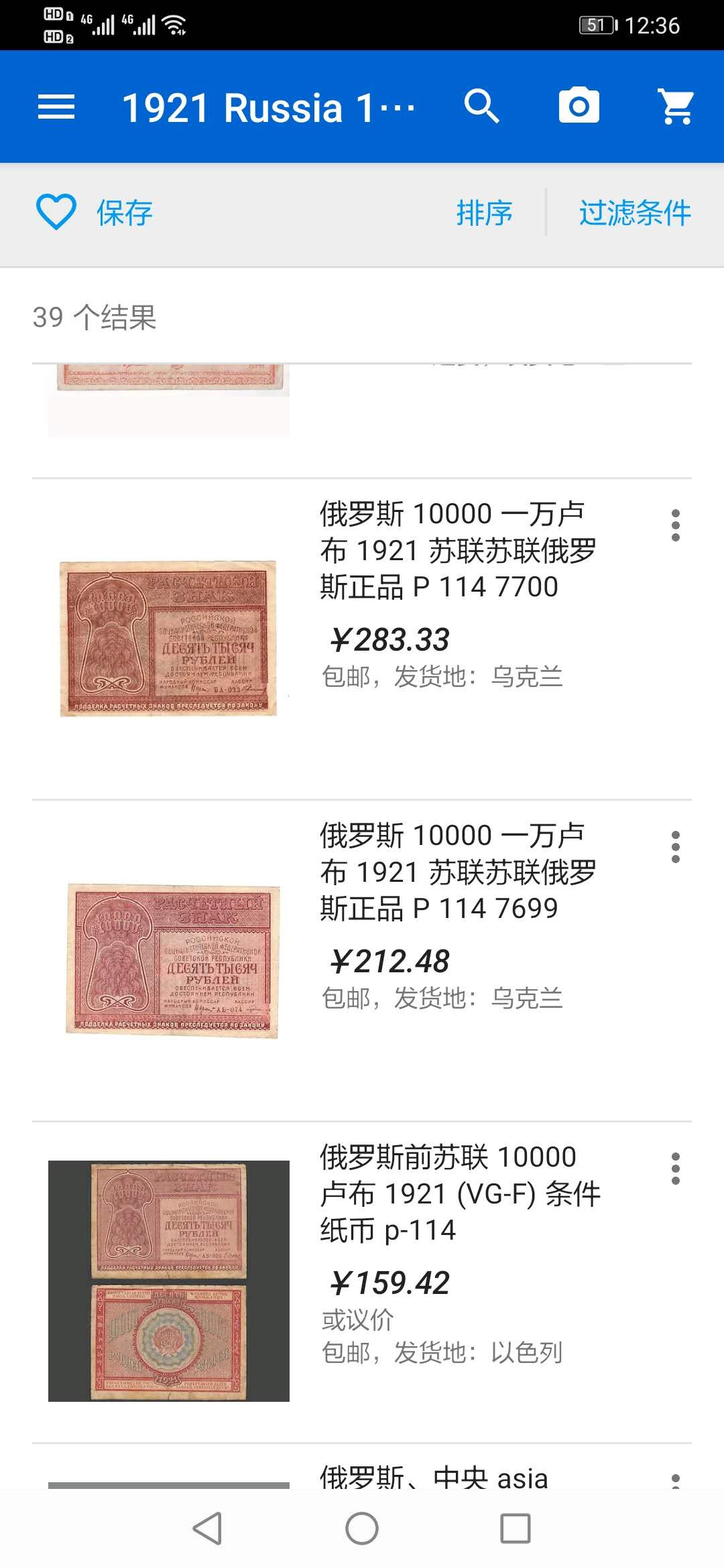Open the 排序 sort options

484,213
